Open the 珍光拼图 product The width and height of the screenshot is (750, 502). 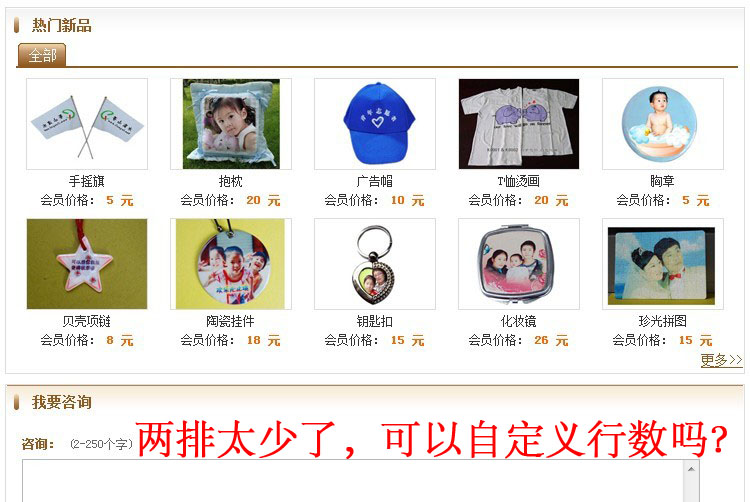click(x=663, y=264)
